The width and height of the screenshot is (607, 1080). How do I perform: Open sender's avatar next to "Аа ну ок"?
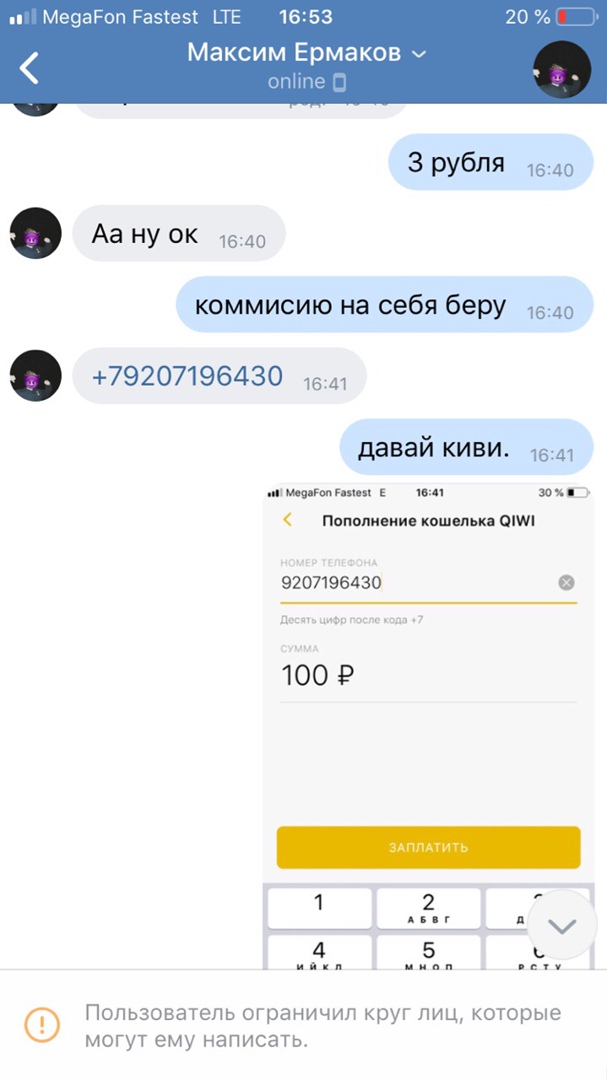point(35,234)
